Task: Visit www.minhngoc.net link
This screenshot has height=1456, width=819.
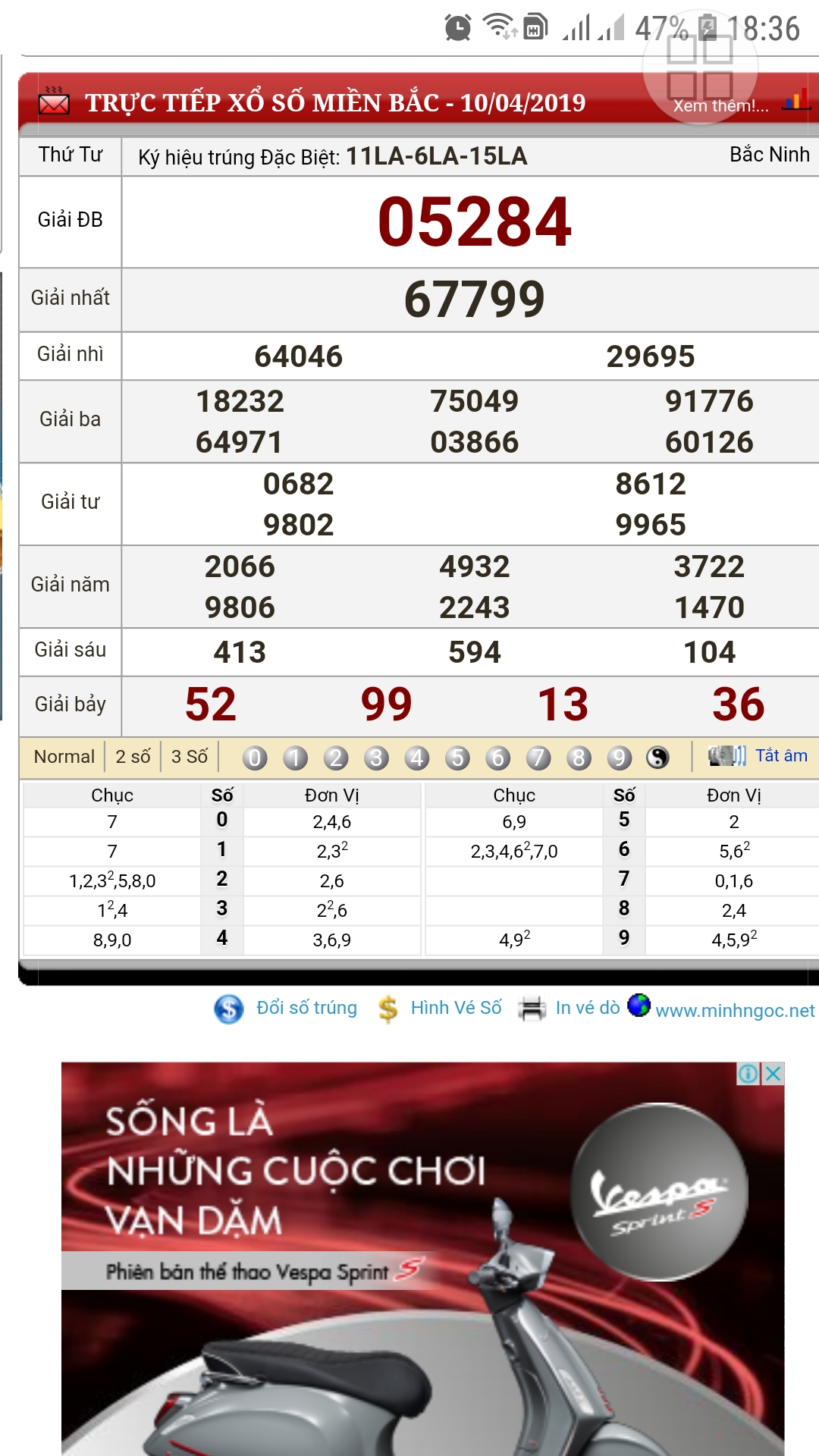Action: coord(734,1010)
